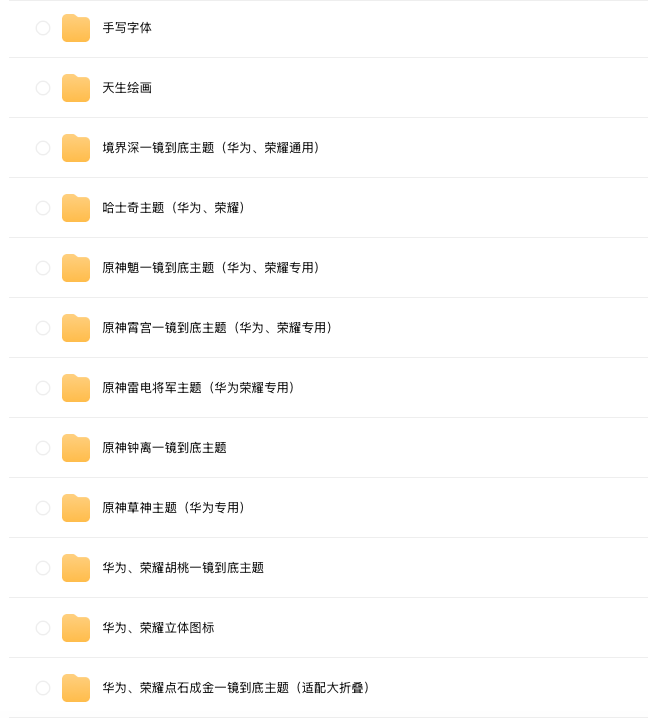The image size is (648, 718).
Task: Open 华为、荣耀胡桃一镜到底主题 folder
Action: 183,568
